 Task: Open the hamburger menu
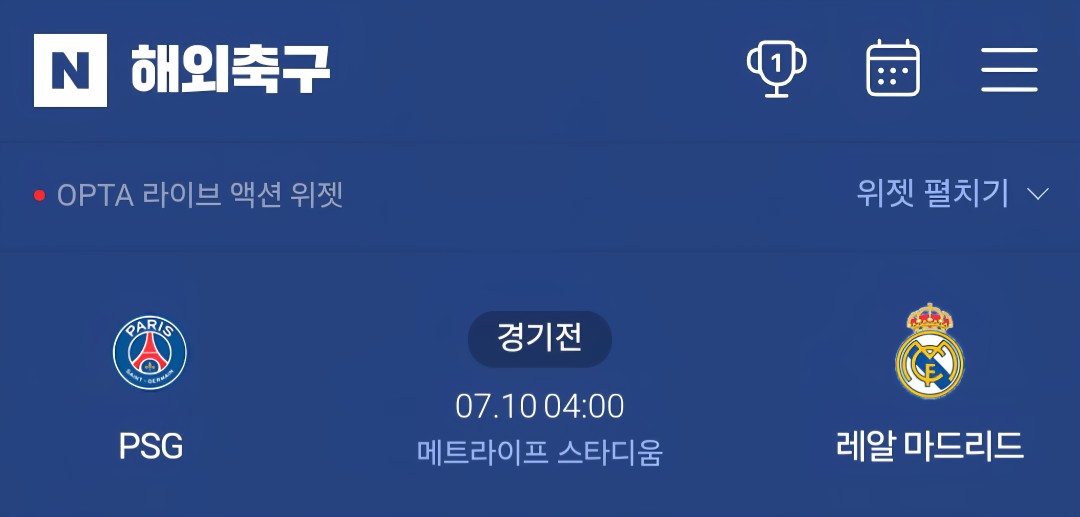tap(1009, 69)
